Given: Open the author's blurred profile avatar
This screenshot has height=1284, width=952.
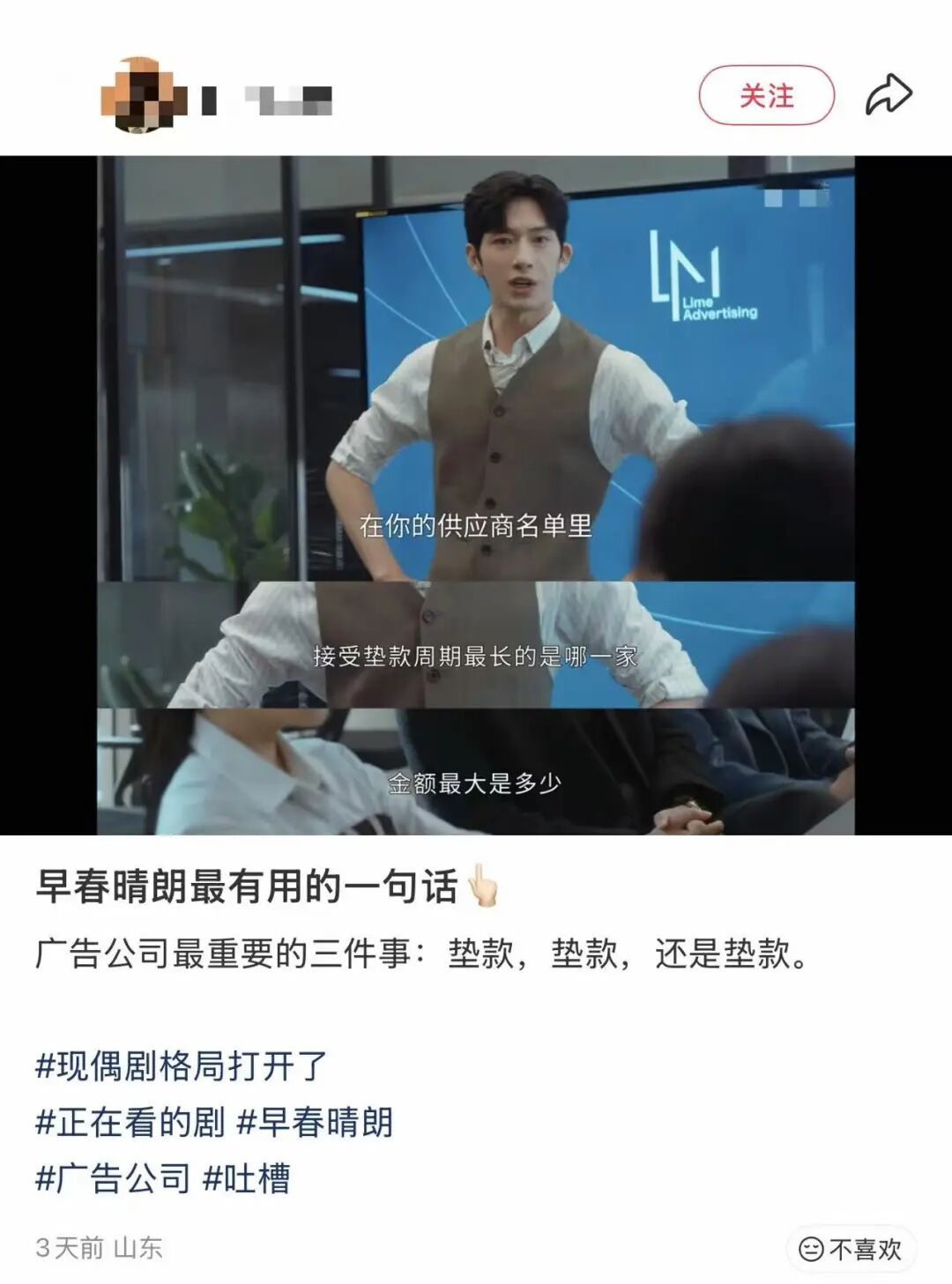Looking at the screenshot, I should [x=143, y=95].
